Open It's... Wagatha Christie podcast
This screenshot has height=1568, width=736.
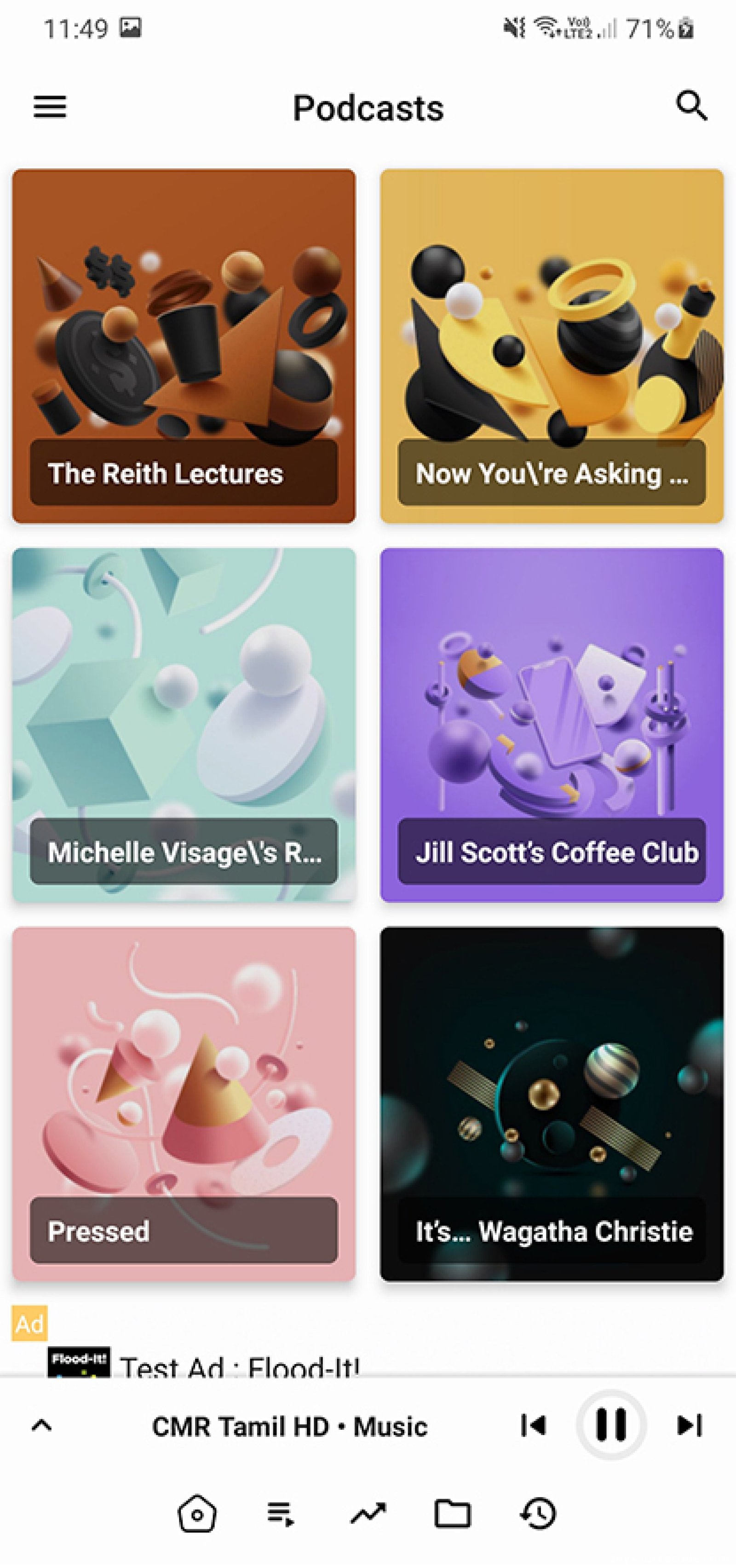[552, 1104]
